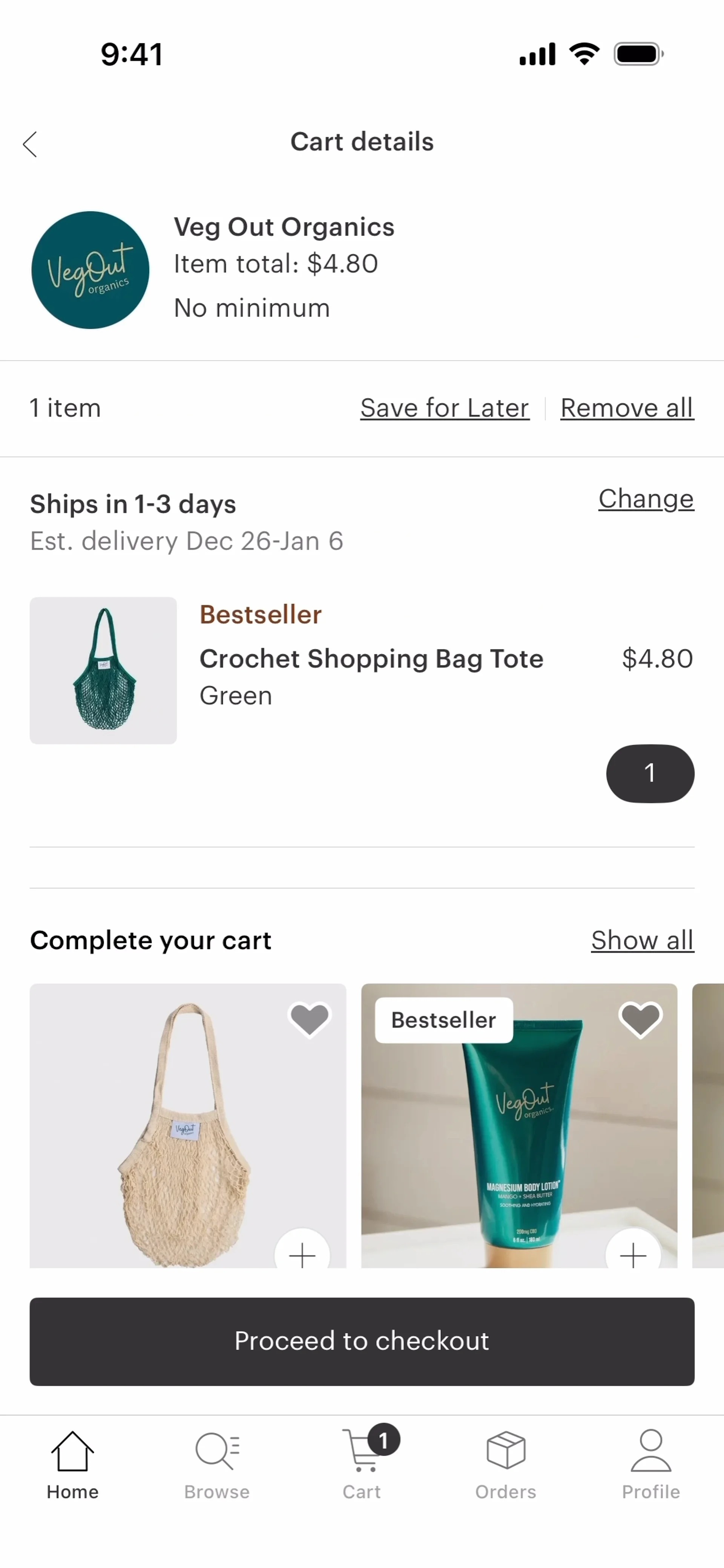Image resolution: width=724 pixels, height=1568 pixels.
Task: Add the beige crochet tote to cart
Action: (x=302, y=1254)
